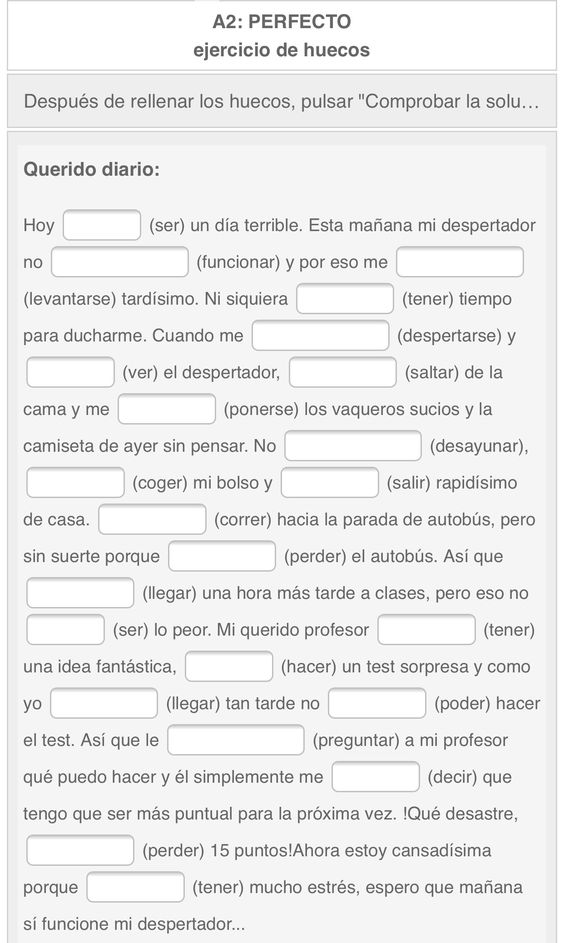Image resolution: width=564 pixels, height=943 pixels.
Task: Tap the blank before (ponerse)
Action: coord(167,409)
